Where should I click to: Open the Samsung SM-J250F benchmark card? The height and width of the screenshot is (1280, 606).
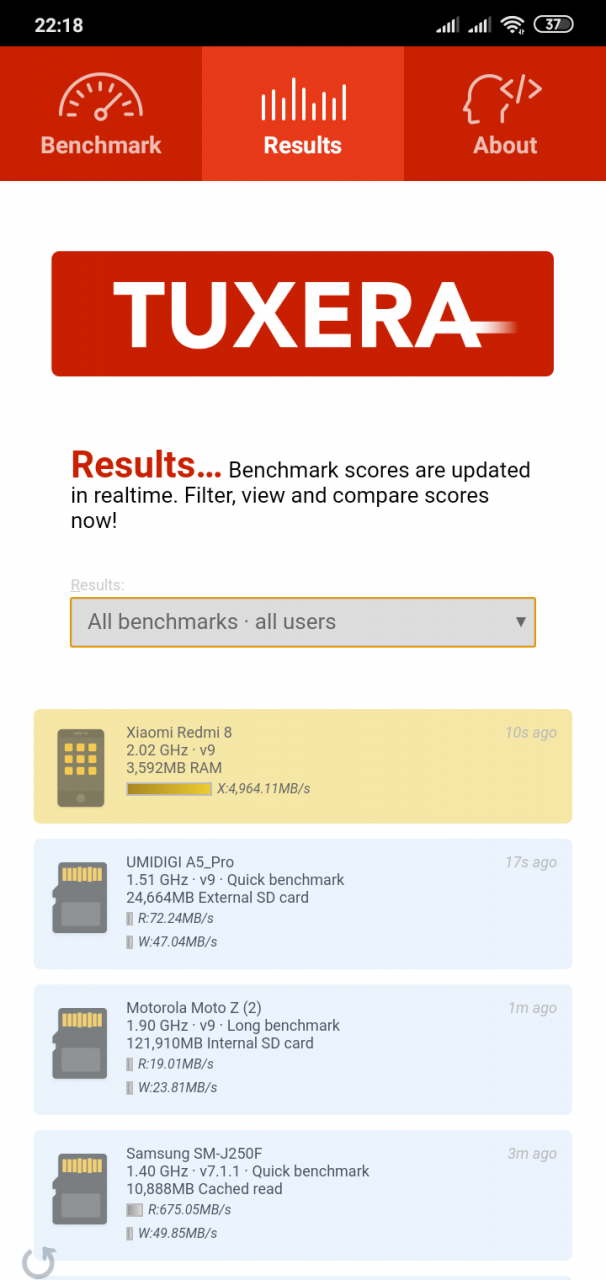click(303, 1196)
